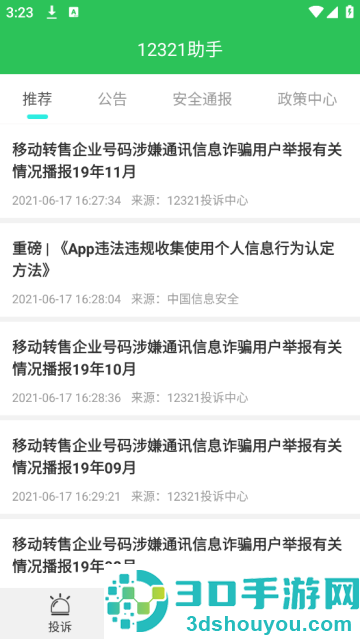View the 19年09月 fraud report article
The width and height of the screenshot is (360, 639).
(180, 467)
